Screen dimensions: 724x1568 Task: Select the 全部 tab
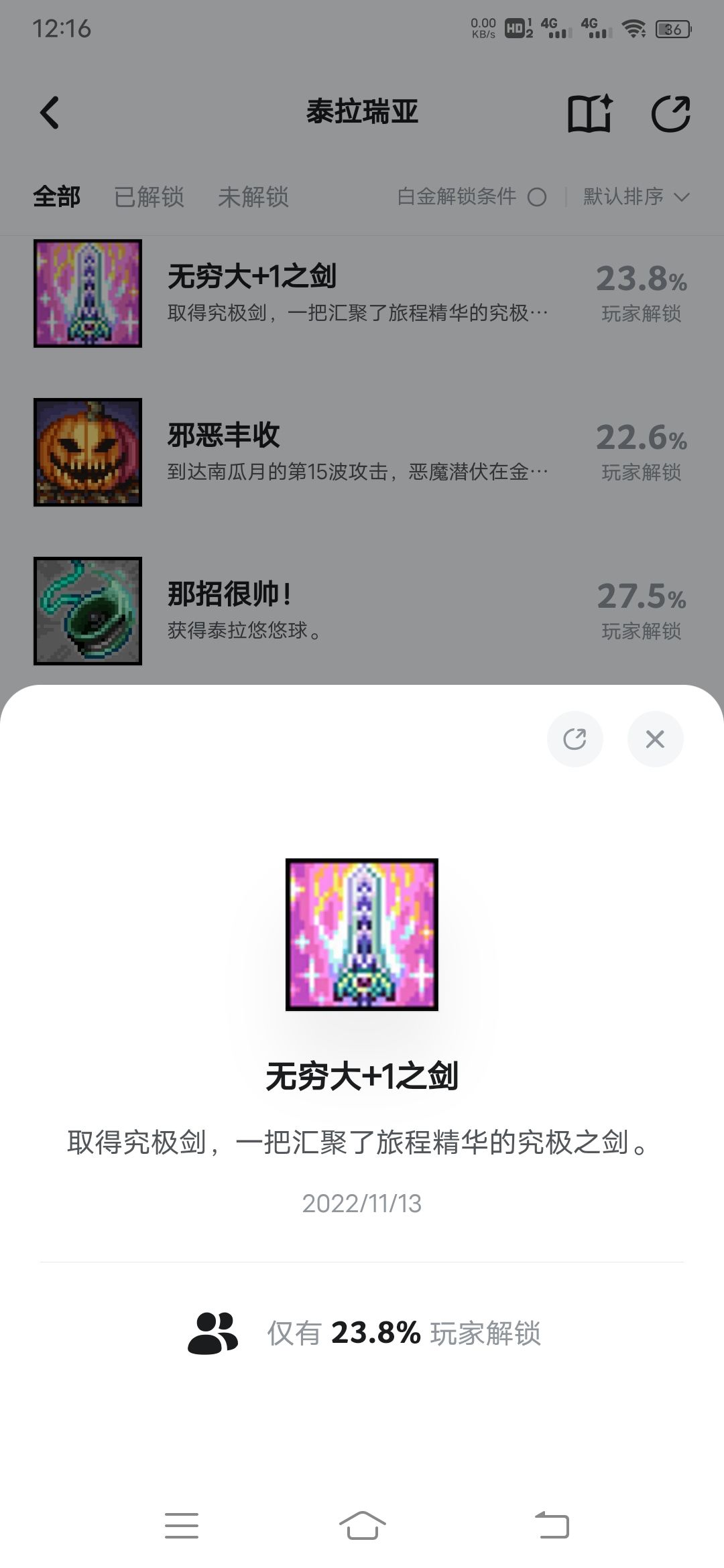click(57, 197)
